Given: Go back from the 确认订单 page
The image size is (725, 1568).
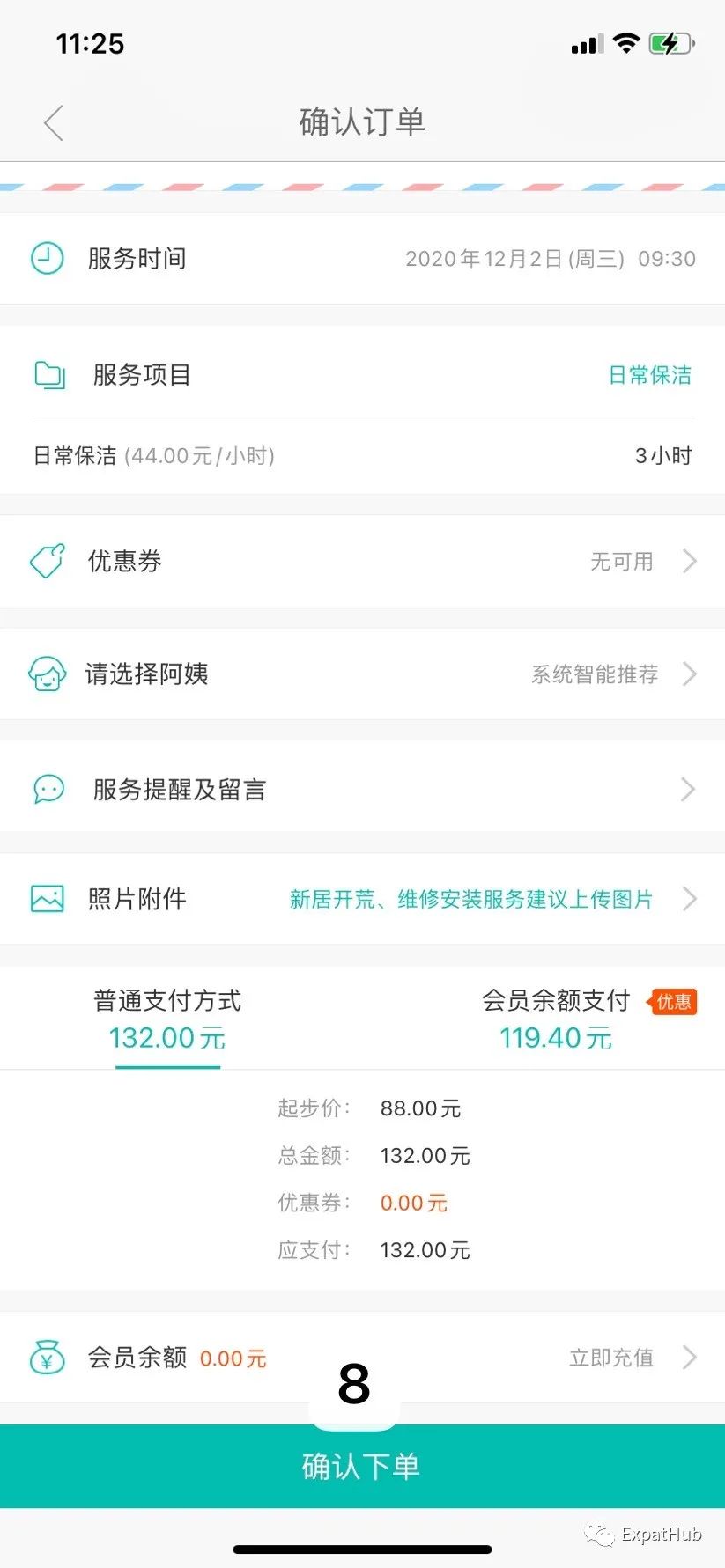Looking at the screenshot, I should 54,122.
